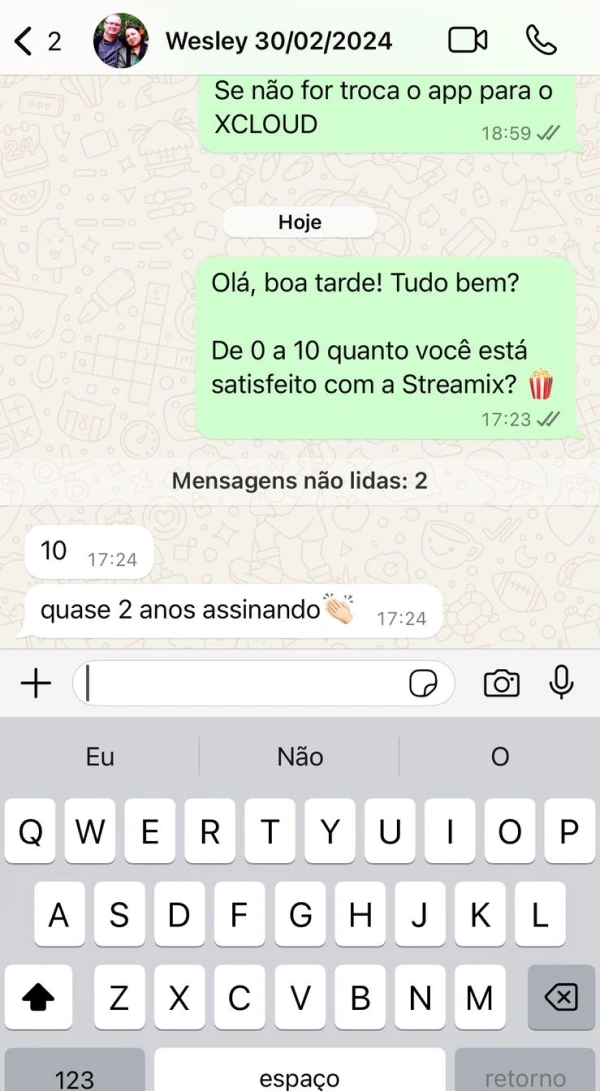Insert the suggested word "Eu"
Image resolution: width=600 pixels, height=1091 pixels.
click(100, 757)
